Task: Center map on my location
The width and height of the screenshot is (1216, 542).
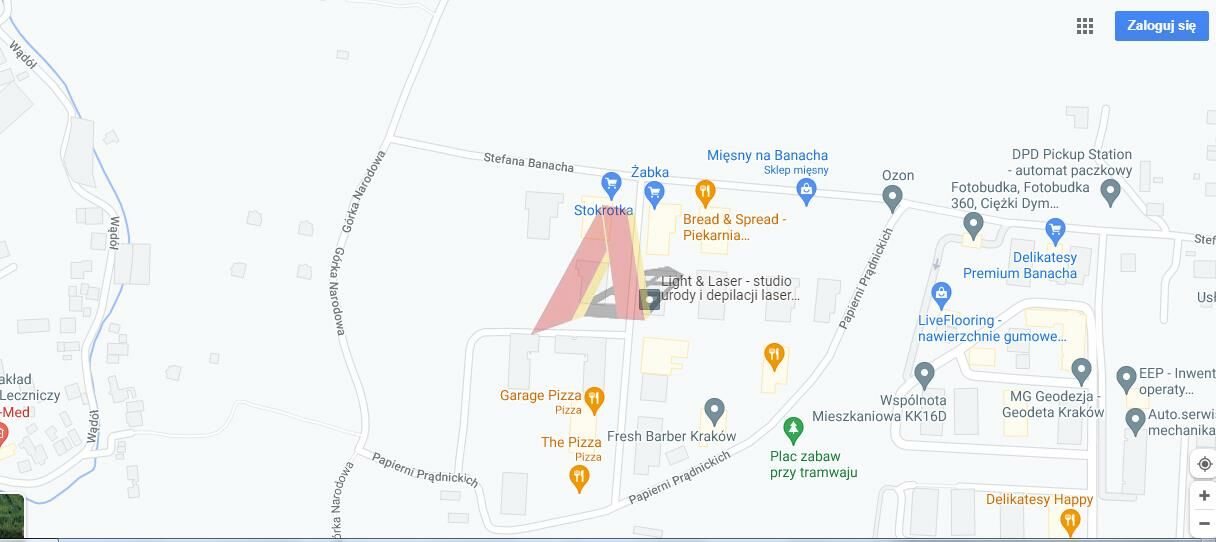Action: [1203, 465]
